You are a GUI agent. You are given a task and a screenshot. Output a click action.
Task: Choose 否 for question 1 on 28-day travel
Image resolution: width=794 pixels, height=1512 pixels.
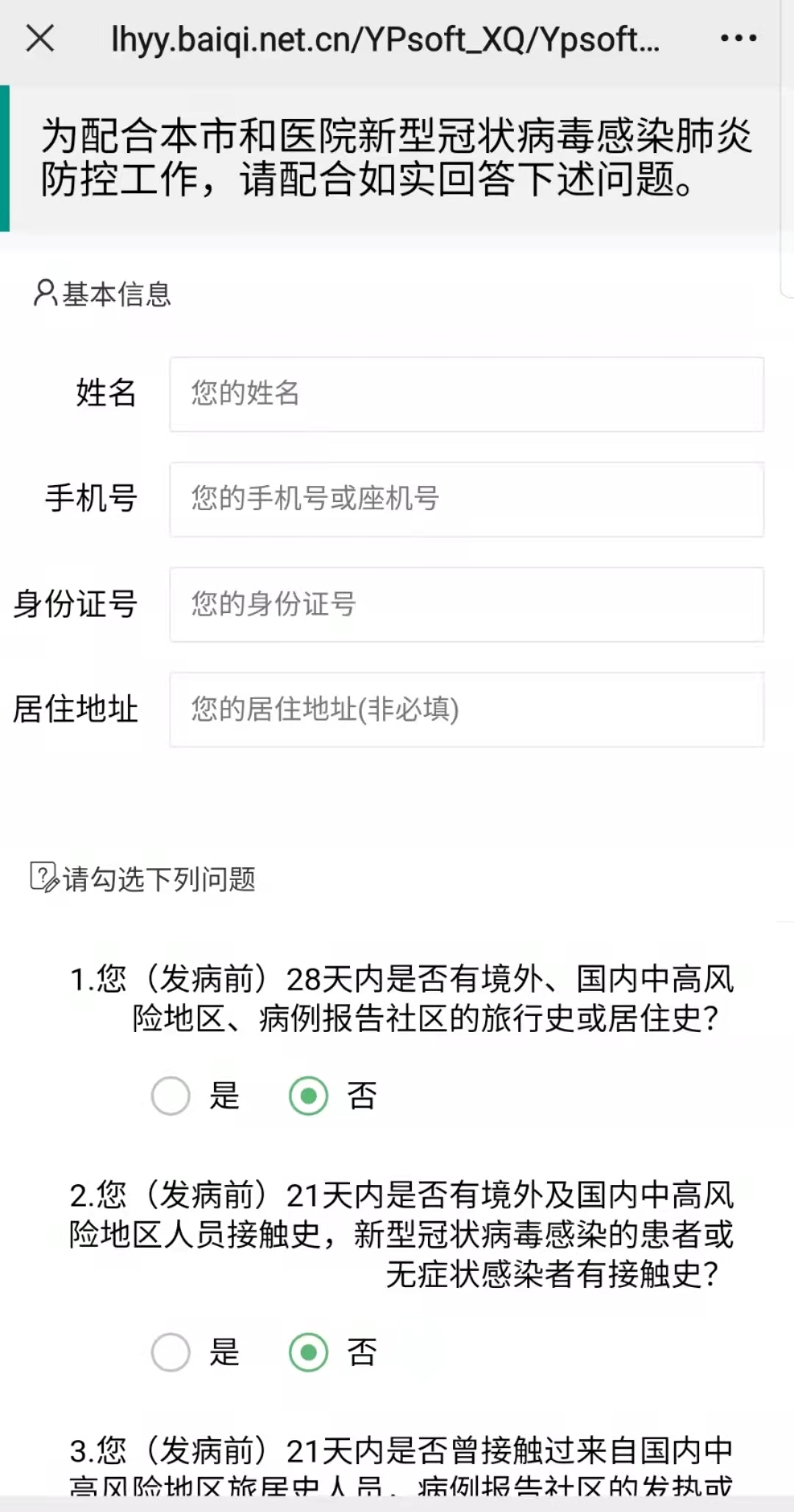(309, 1096)
